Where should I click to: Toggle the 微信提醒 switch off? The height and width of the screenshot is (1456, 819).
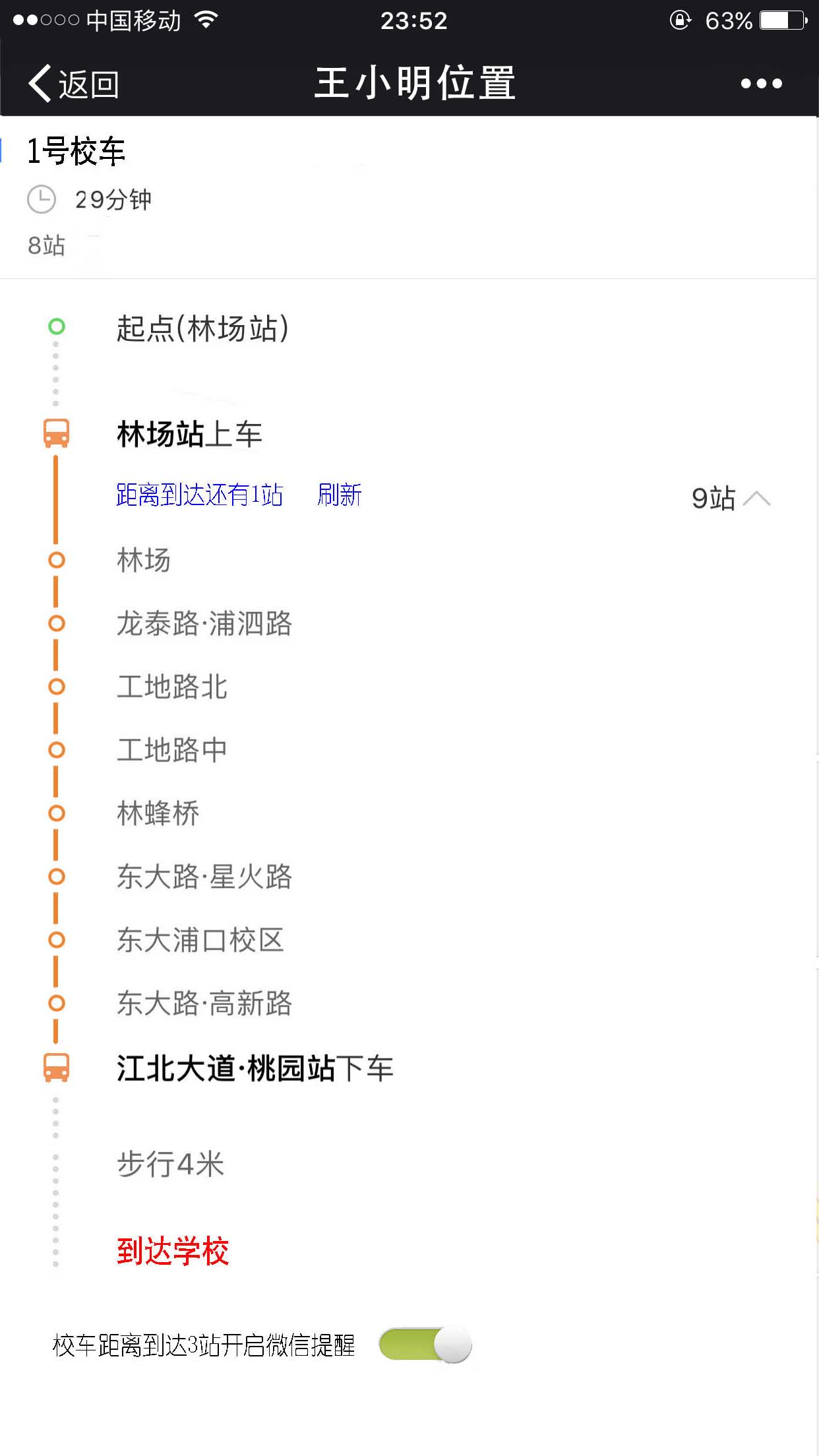pyautogui.click(x=425, y=1345)
